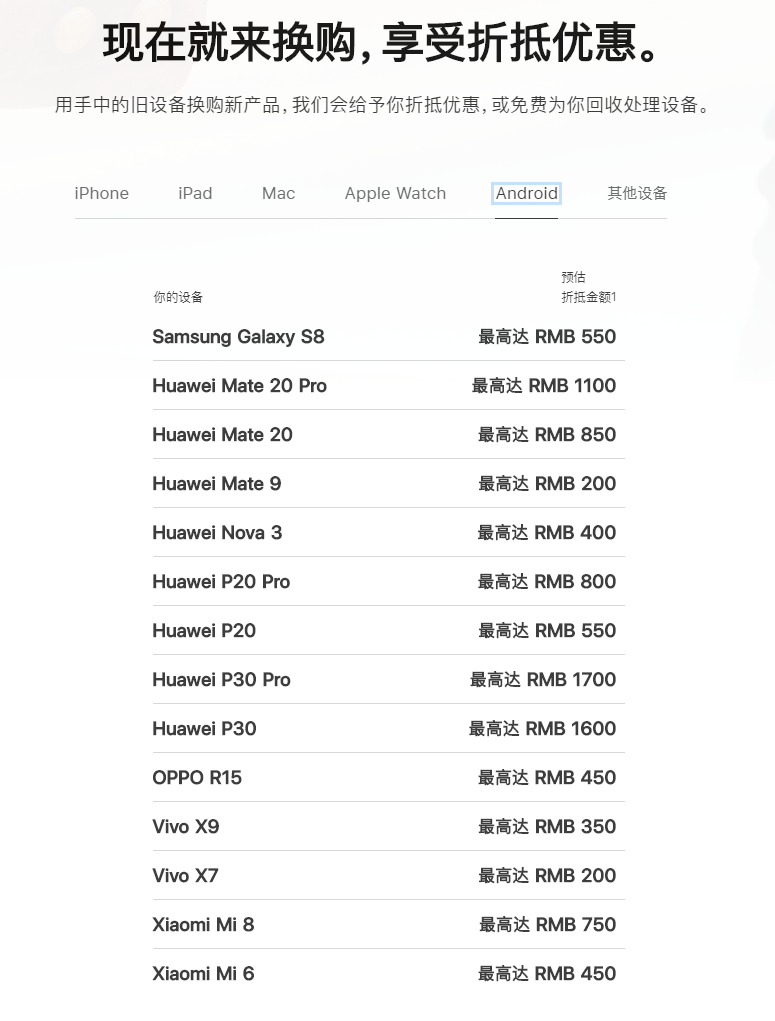Click the Huawei P20 Pro entry
The height and width of the screenshot is (1021, 775).
[221, 581]
